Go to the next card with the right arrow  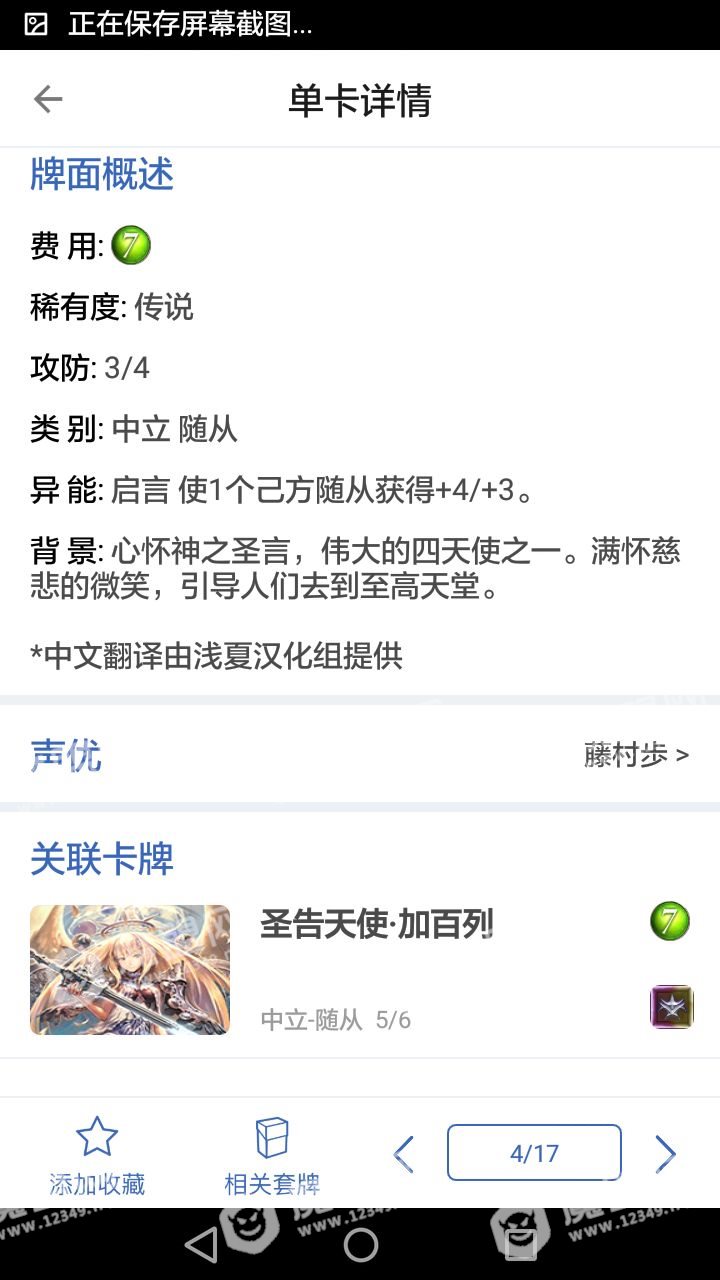point(665,1154)
